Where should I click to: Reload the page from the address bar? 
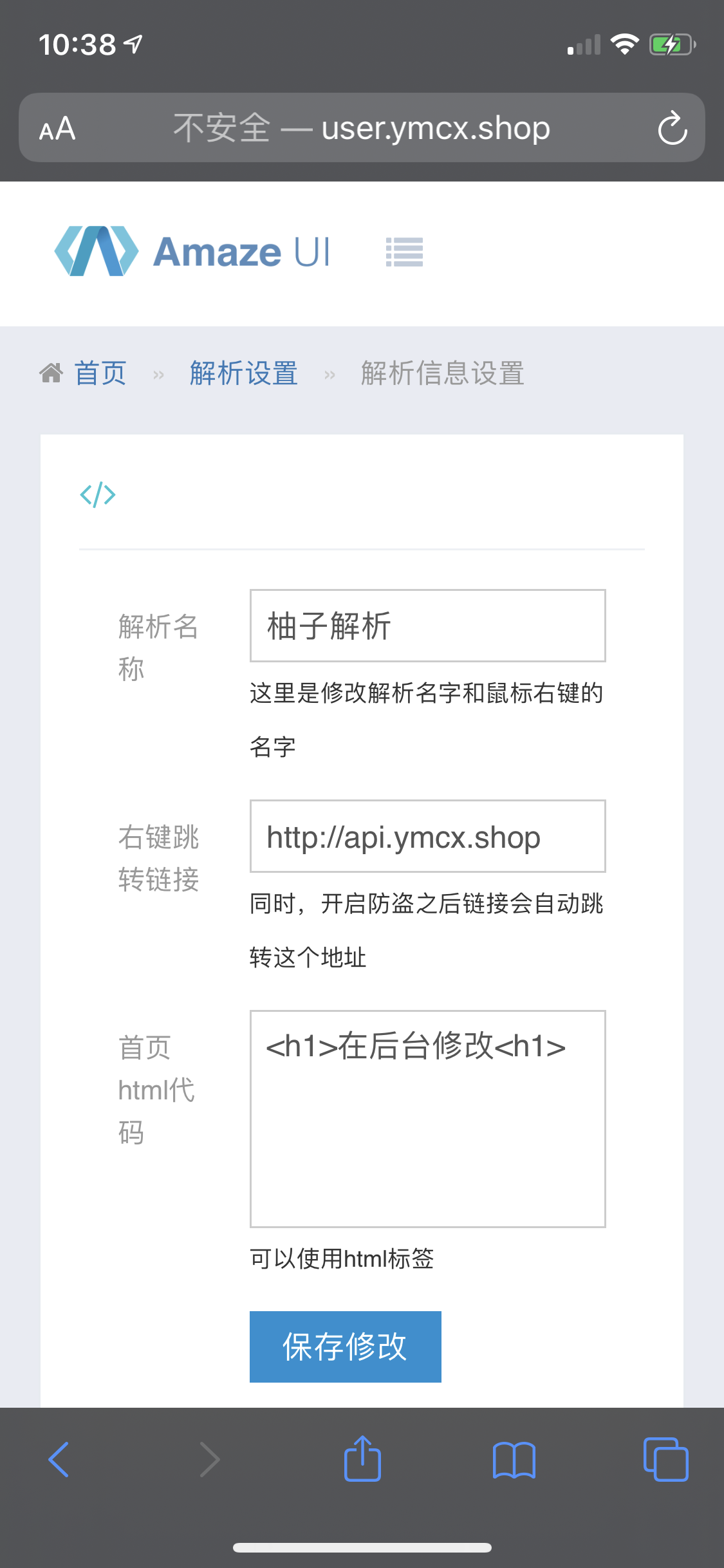[673, 128]
